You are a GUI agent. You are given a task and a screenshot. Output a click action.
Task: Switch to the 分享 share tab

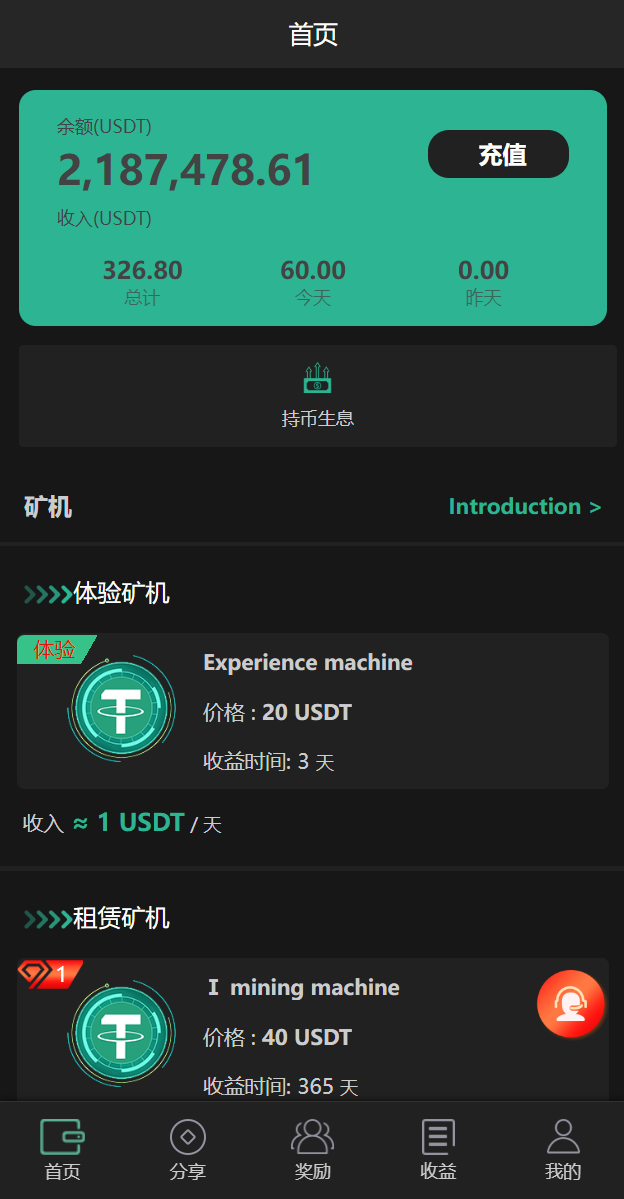coord(187,1150)
